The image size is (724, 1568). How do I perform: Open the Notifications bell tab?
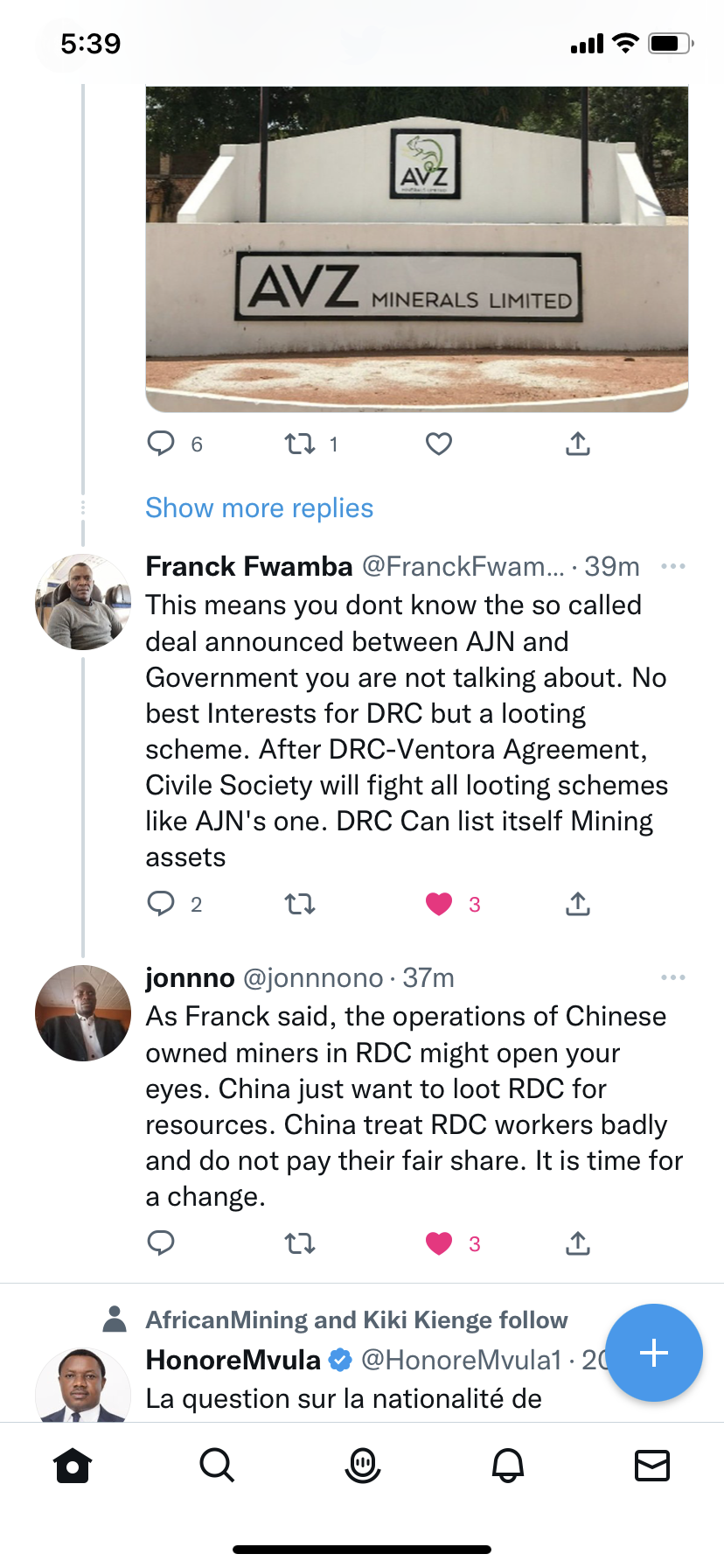(507, 1465)
